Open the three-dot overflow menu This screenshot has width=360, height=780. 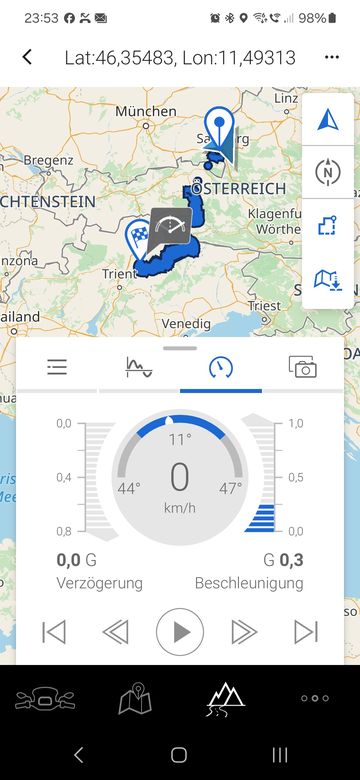tap(332, 57)
